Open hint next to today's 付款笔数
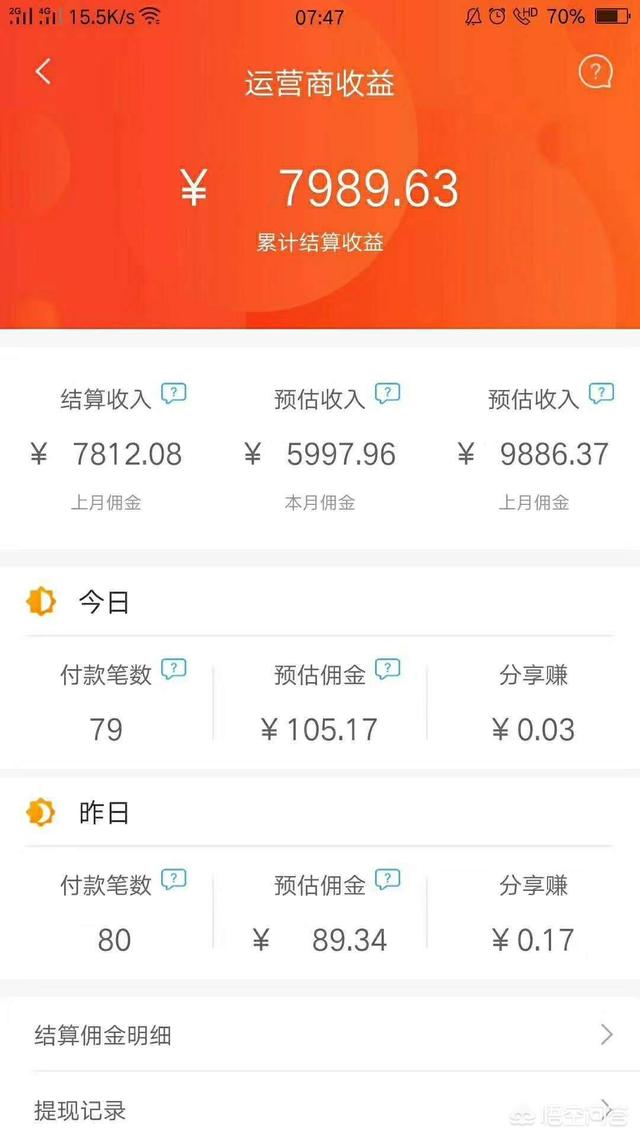Image resolution: width=640 pixels, height=1138 pixels. (x=174, y=669)
